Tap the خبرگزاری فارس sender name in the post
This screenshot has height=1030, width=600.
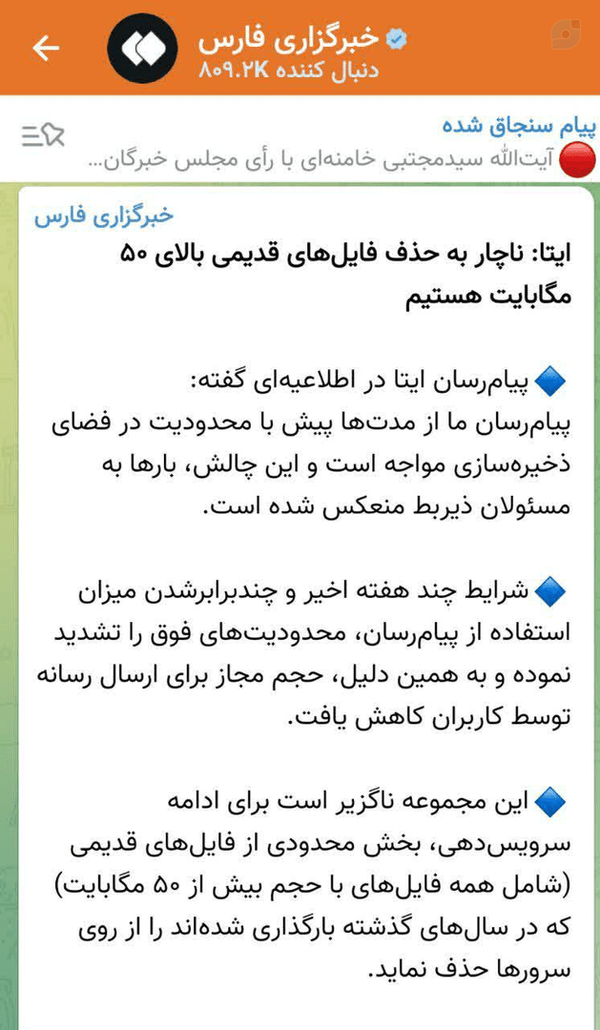tap(104, 215)
